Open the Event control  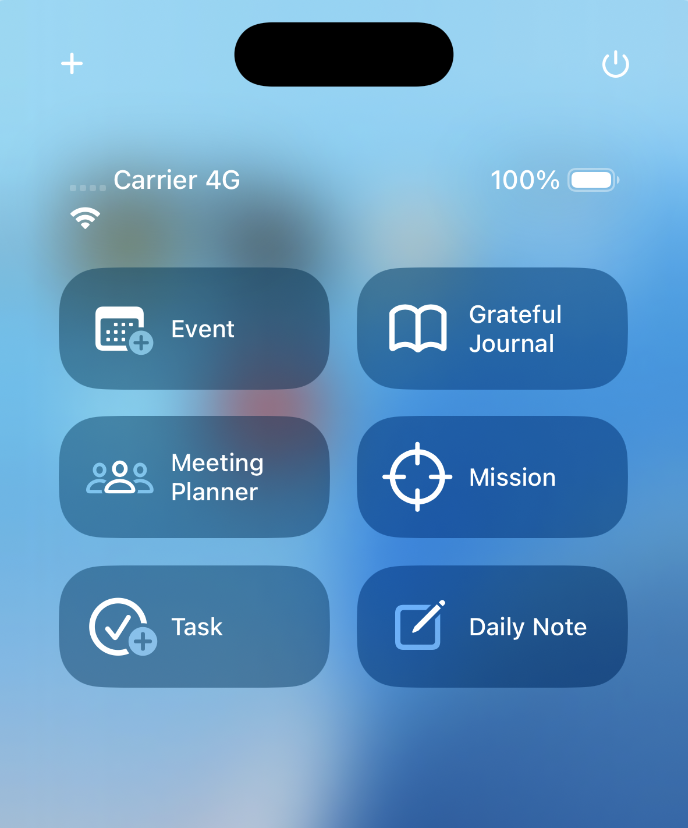pyautogui.click(x=194, y=329)
